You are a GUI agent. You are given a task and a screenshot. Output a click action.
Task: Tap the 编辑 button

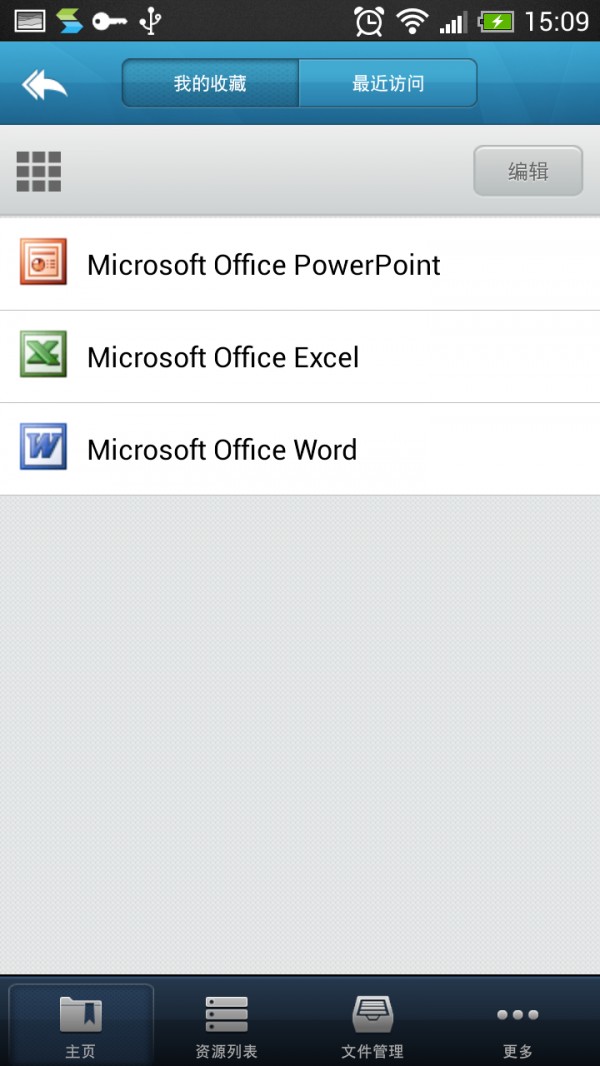[528, 171]
